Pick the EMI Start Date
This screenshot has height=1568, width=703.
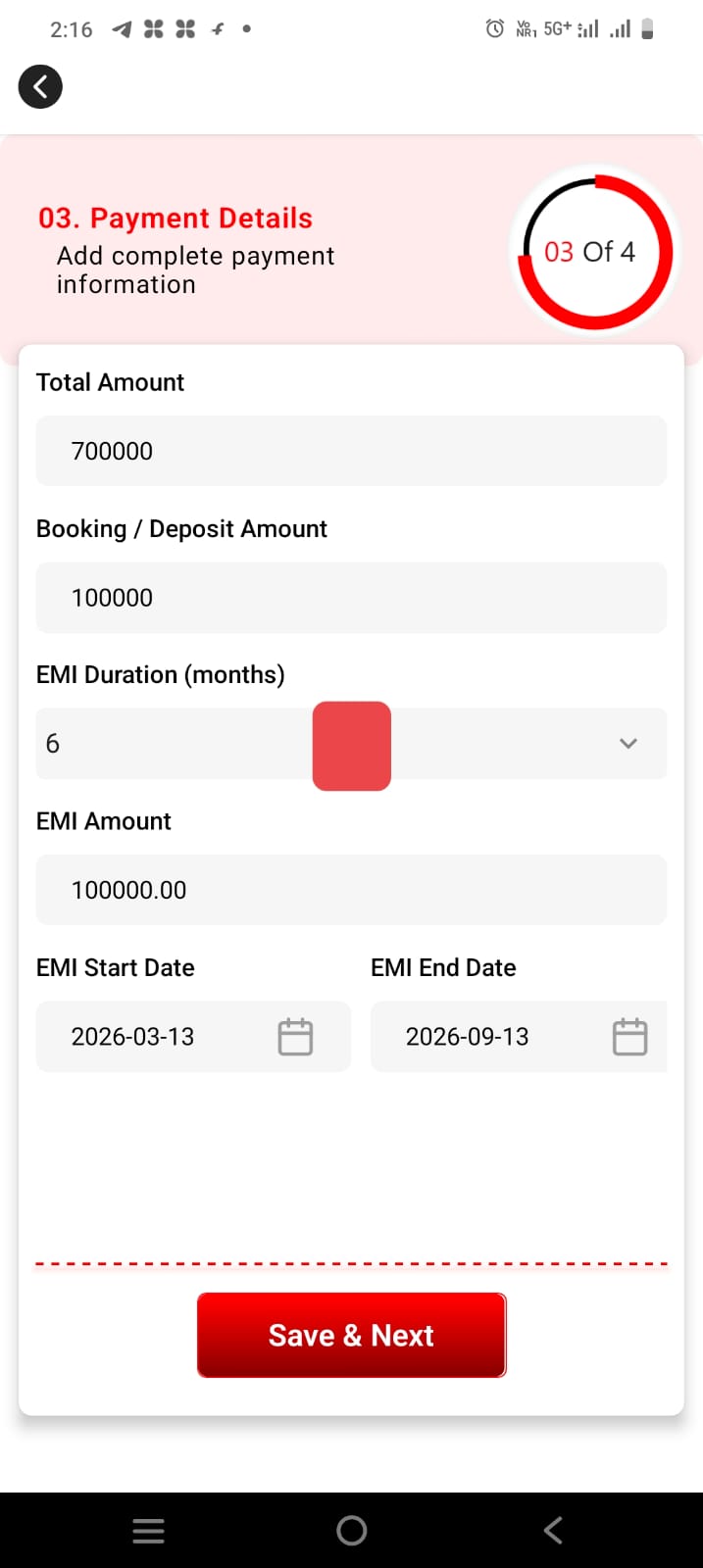pyautogui.click(x=194, y=1037)
